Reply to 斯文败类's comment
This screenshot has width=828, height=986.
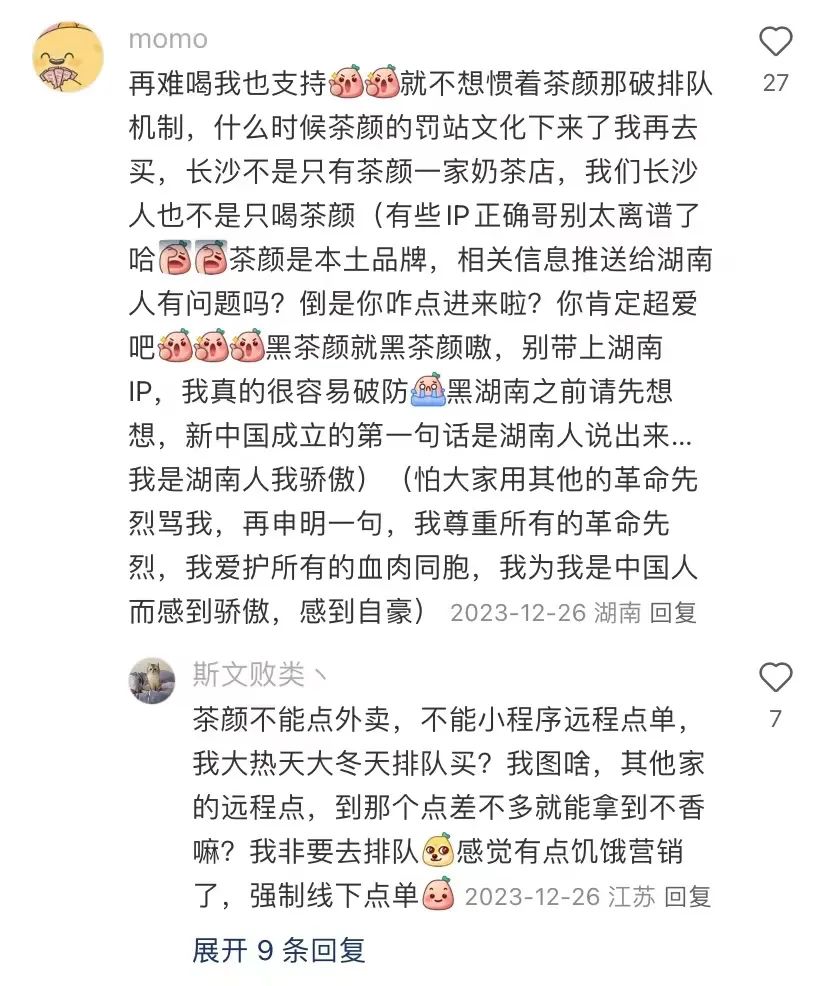tap(687, 896)
